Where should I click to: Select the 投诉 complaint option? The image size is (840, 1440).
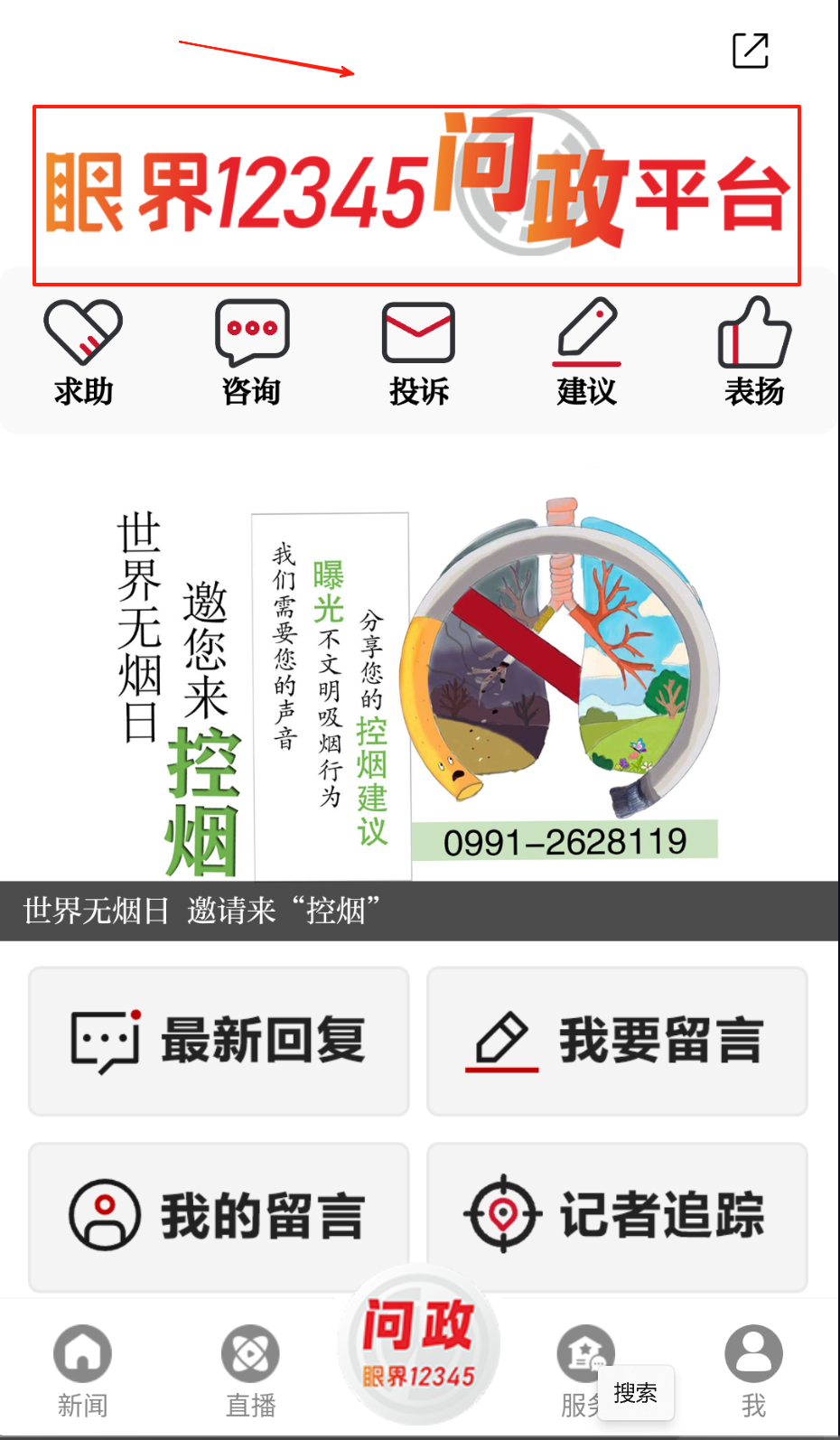tap(418, 352)
